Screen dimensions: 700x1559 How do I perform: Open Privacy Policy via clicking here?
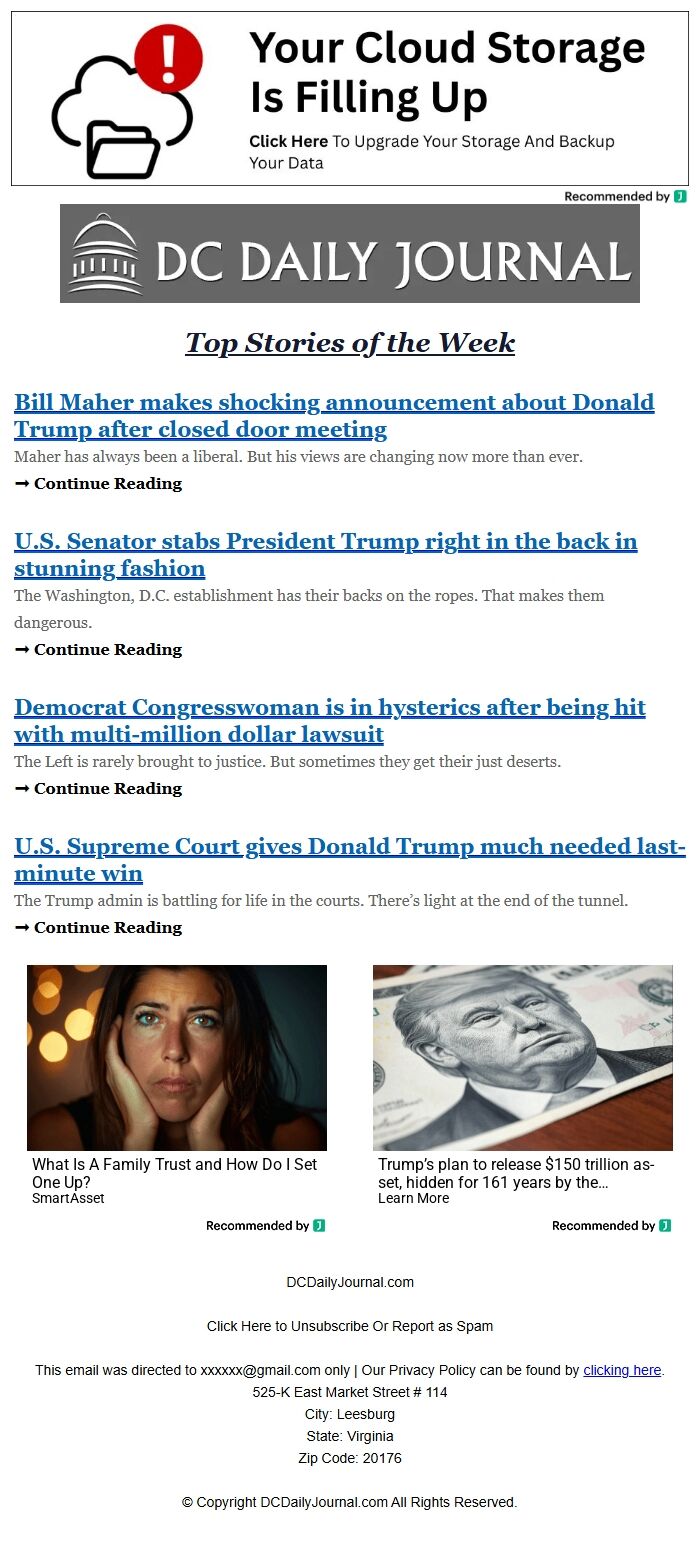(x=621, y=1370)
